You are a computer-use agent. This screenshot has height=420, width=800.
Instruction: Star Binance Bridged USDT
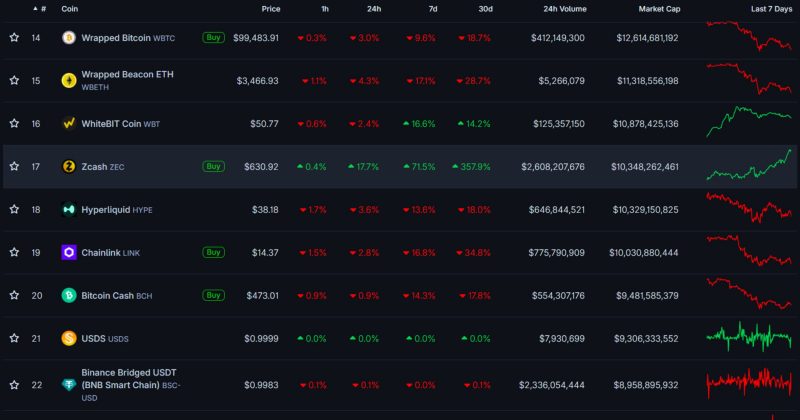14,384
